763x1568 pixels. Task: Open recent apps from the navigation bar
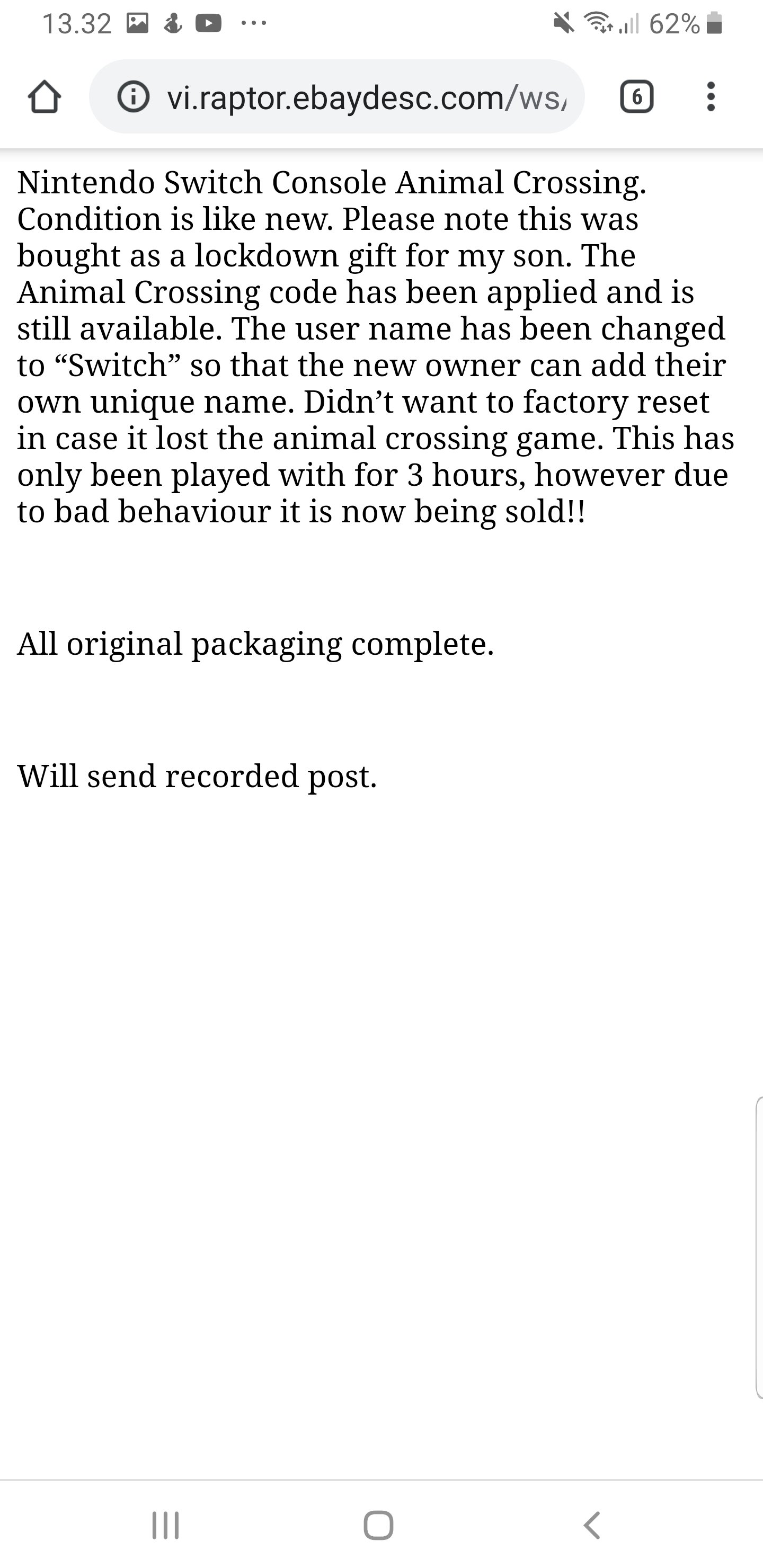pyautogui.click(x=165, y=1525)
